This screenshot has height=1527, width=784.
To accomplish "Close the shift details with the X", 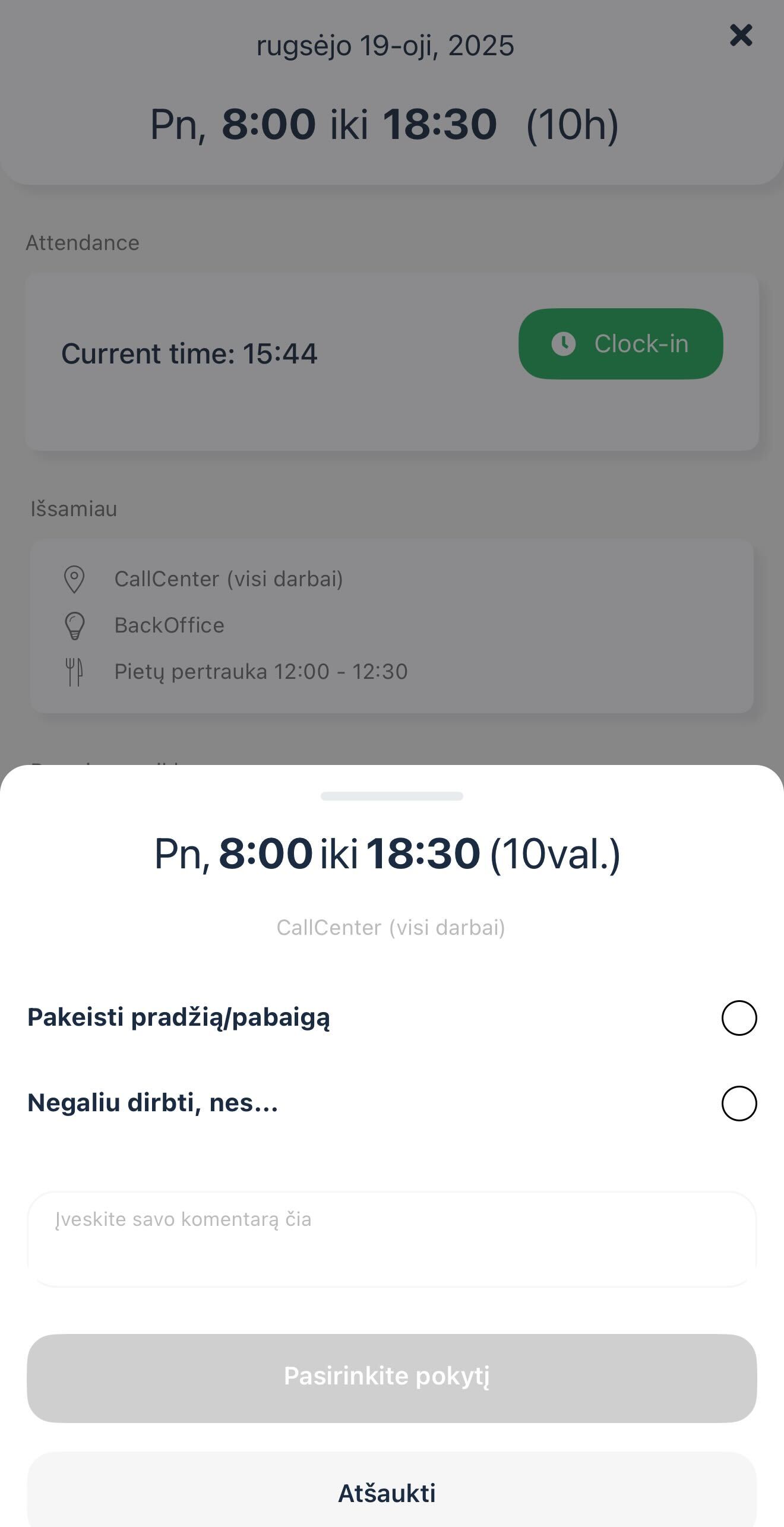I will (741, 36).
